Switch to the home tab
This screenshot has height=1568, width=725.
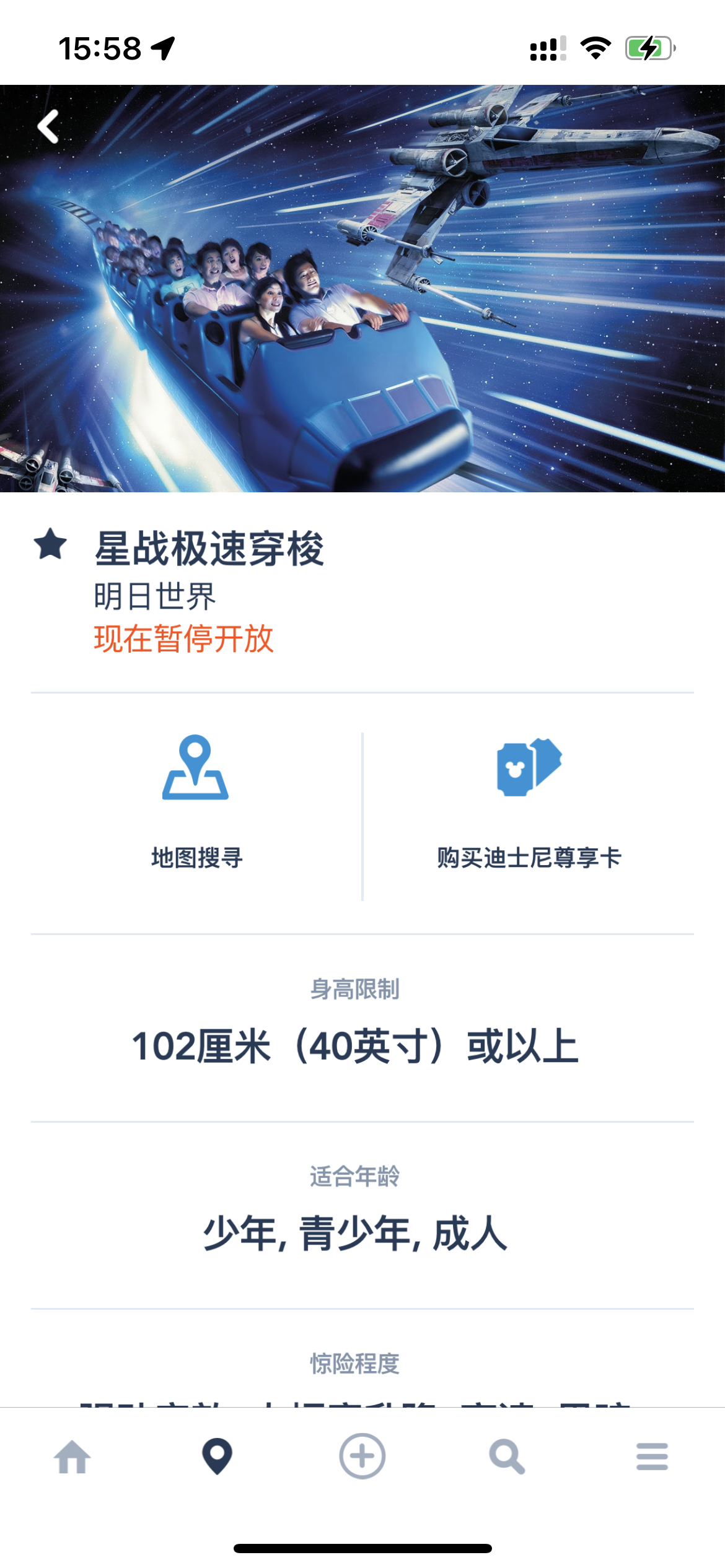72,1457
